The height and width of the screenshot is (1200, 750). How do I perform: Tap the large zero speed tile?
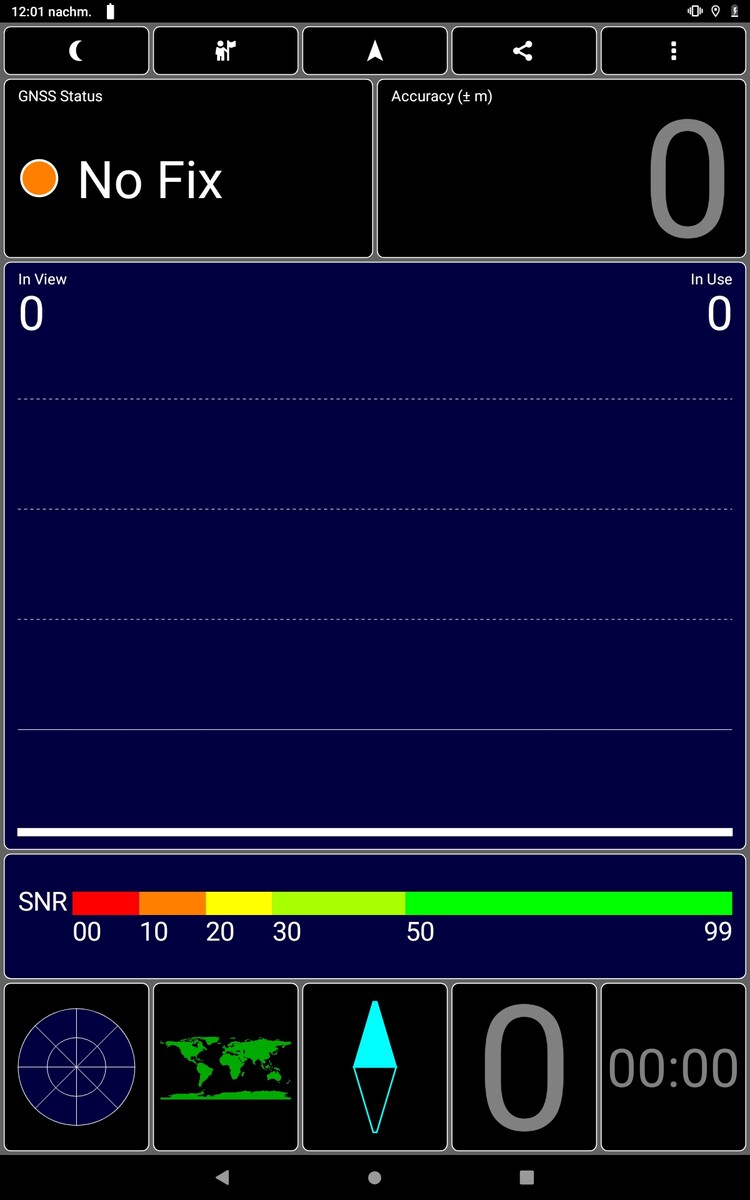(523, 1067)
